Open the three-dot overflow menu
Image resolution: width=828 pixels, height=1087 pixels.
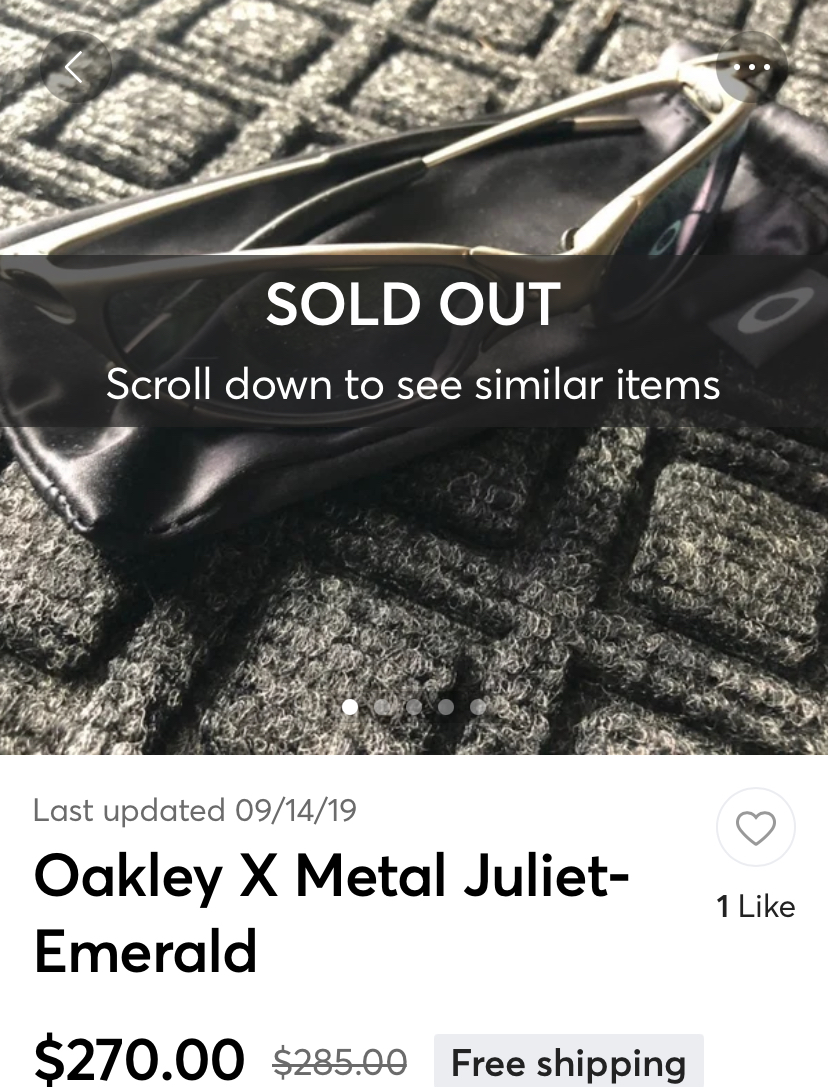(x=752, y=67)
